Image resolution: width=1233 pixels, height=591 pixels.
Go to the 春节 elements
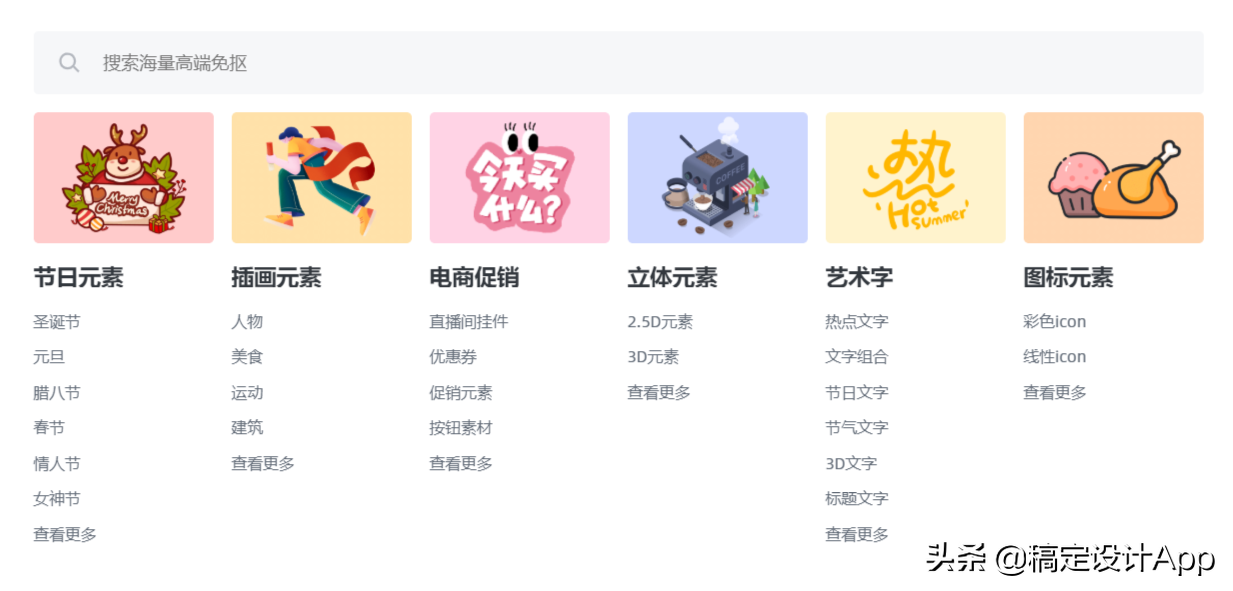(x=49, y=428)
